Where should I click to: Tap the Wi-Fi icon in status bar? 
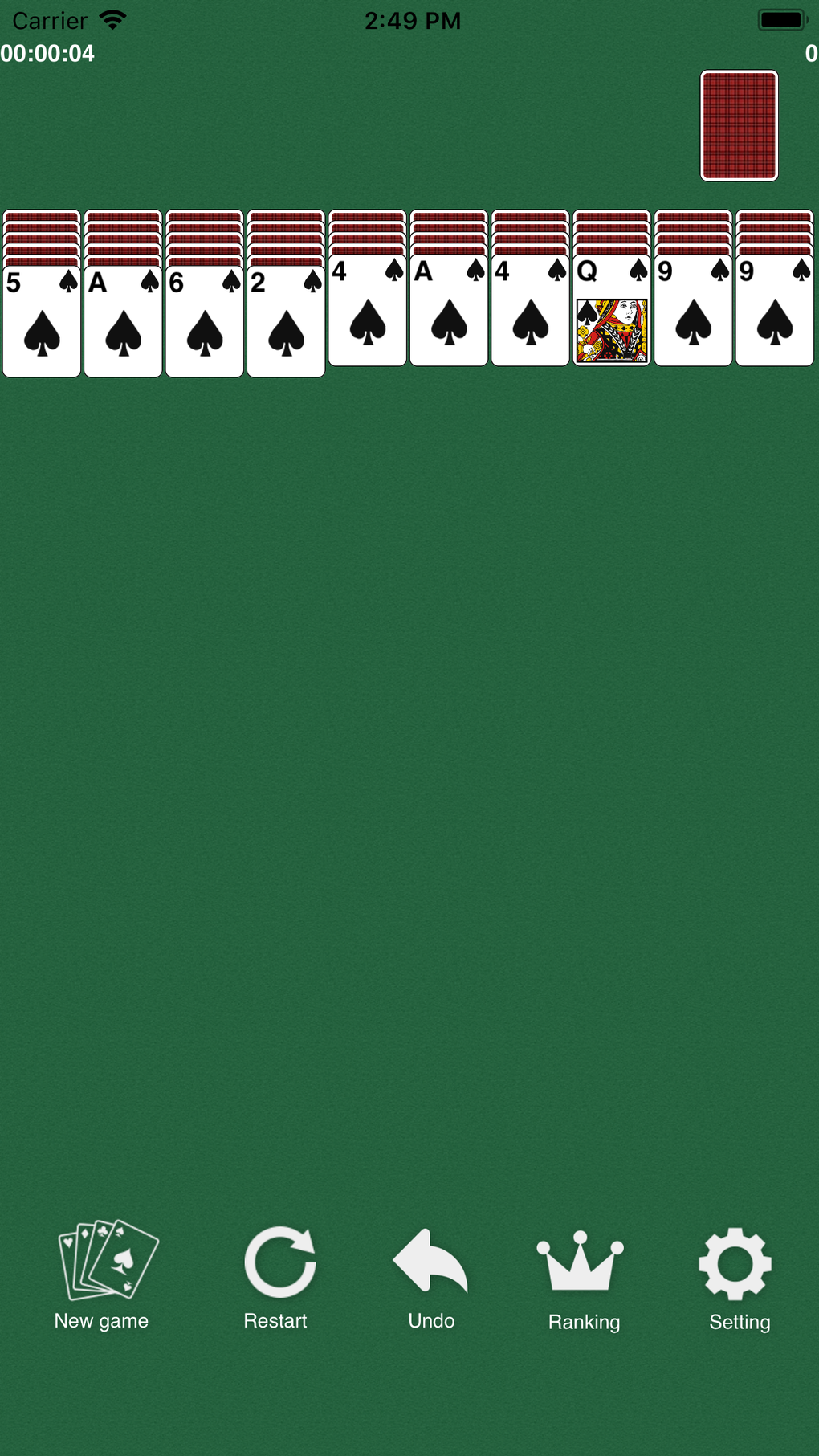[x=112, y=20]
